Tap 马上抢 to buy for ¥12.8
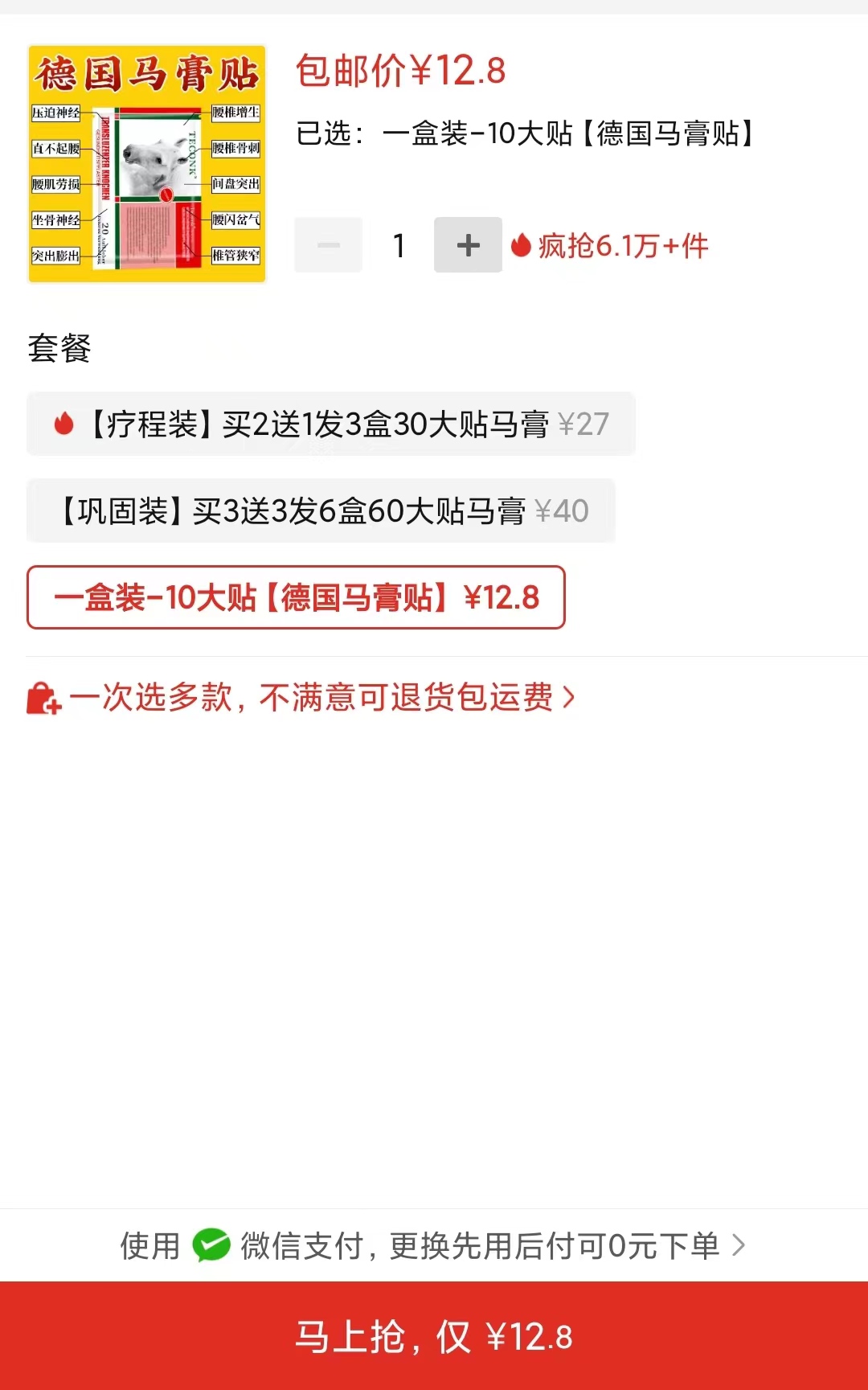 click(x=434, y=1337)
